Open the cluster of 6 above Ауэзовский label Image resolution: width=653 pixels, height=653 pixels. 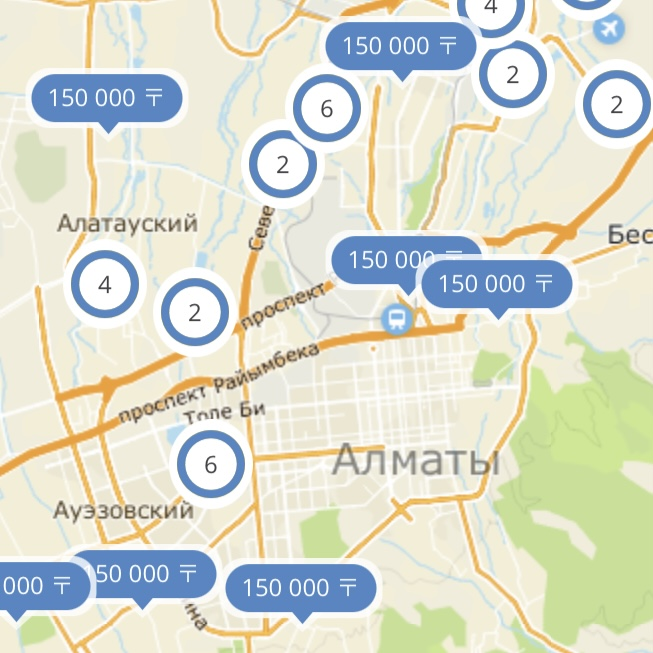pos(210,465)
